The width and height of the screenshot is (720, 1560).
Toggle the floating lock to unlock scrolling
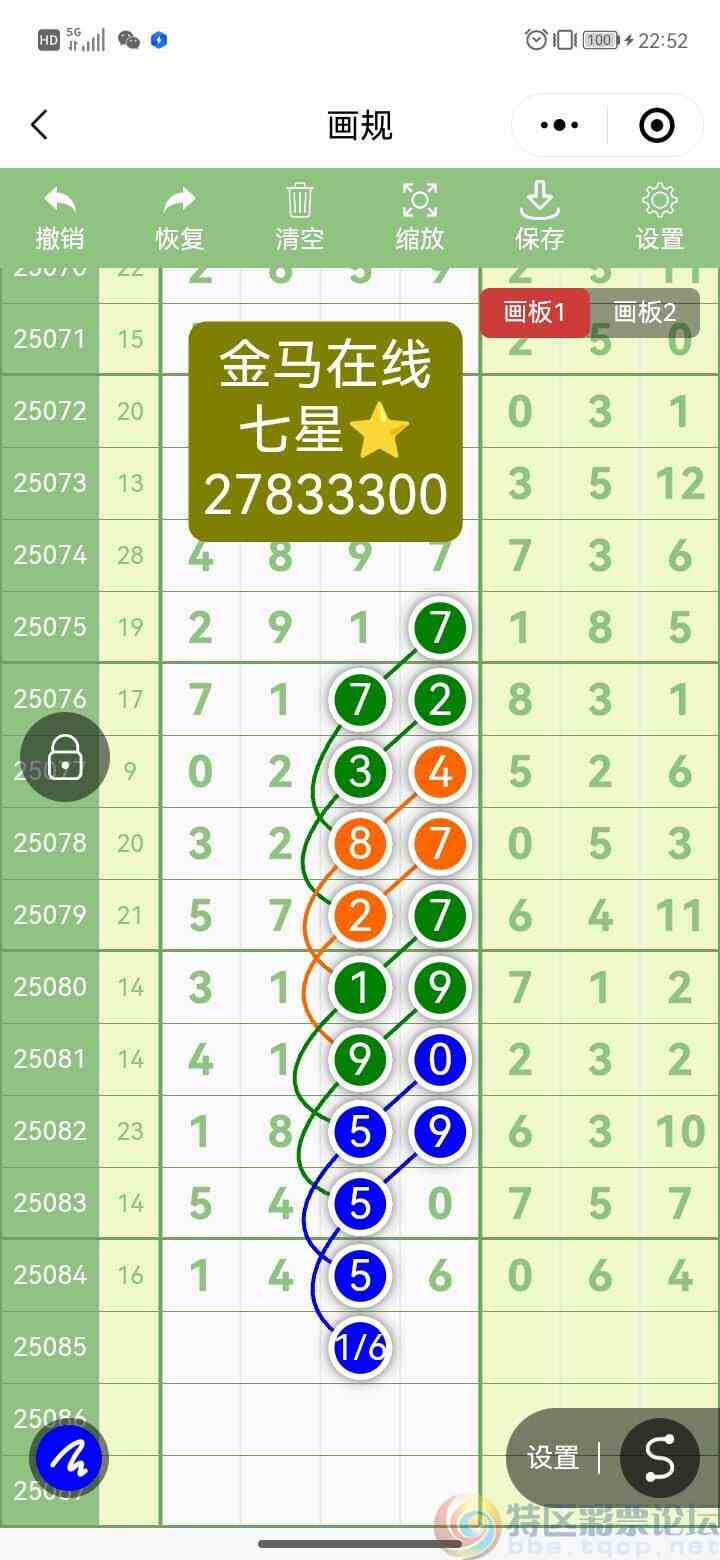[64, 757]
